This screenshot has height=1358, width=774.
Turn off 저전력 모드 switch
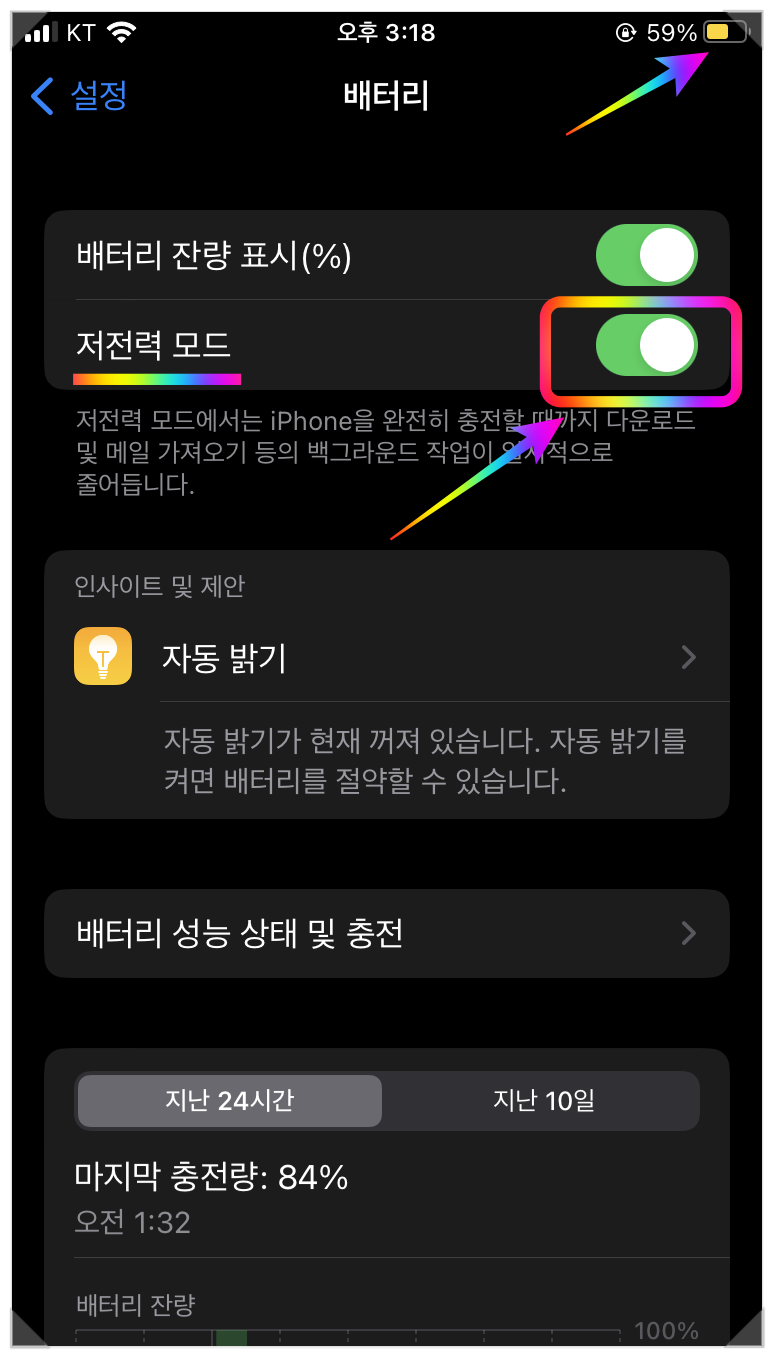pos(646,346)
